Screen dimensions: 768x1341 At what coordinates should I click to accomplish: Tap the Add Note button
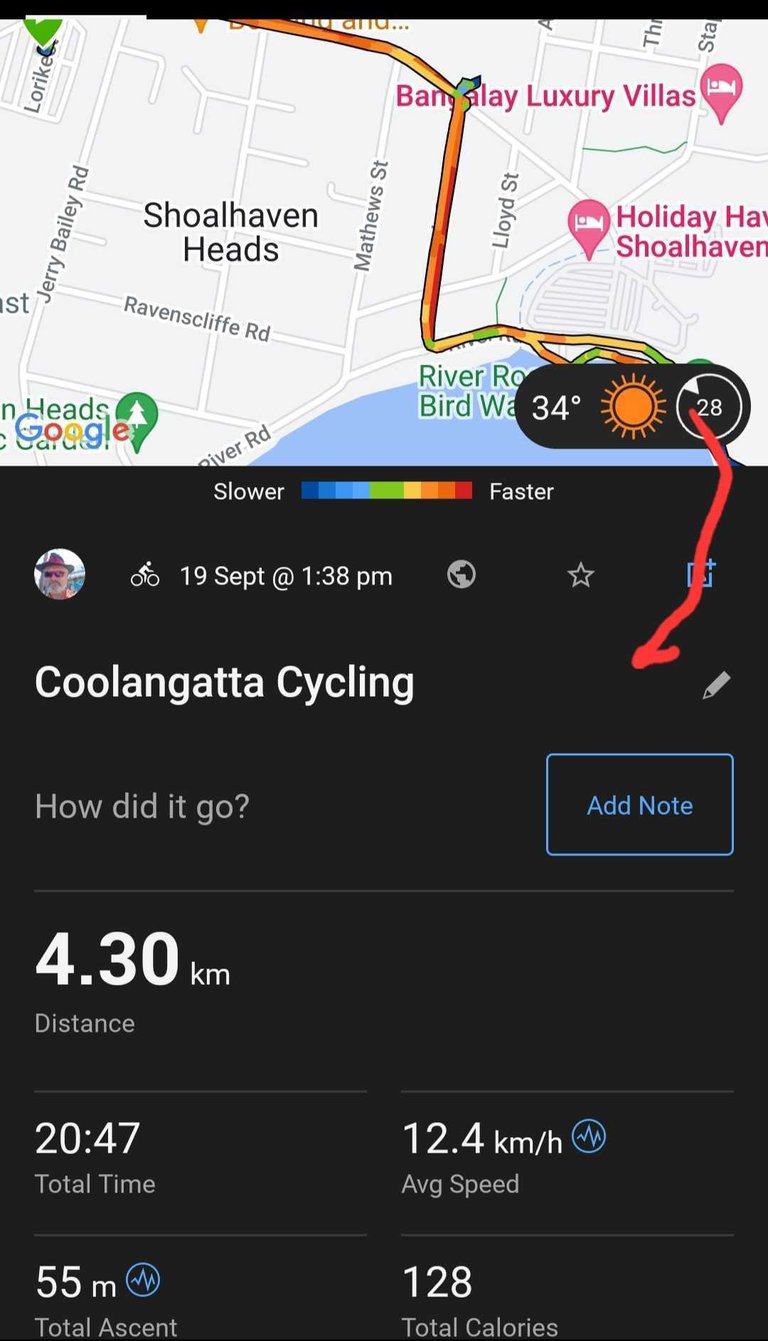tap(640, 805)
